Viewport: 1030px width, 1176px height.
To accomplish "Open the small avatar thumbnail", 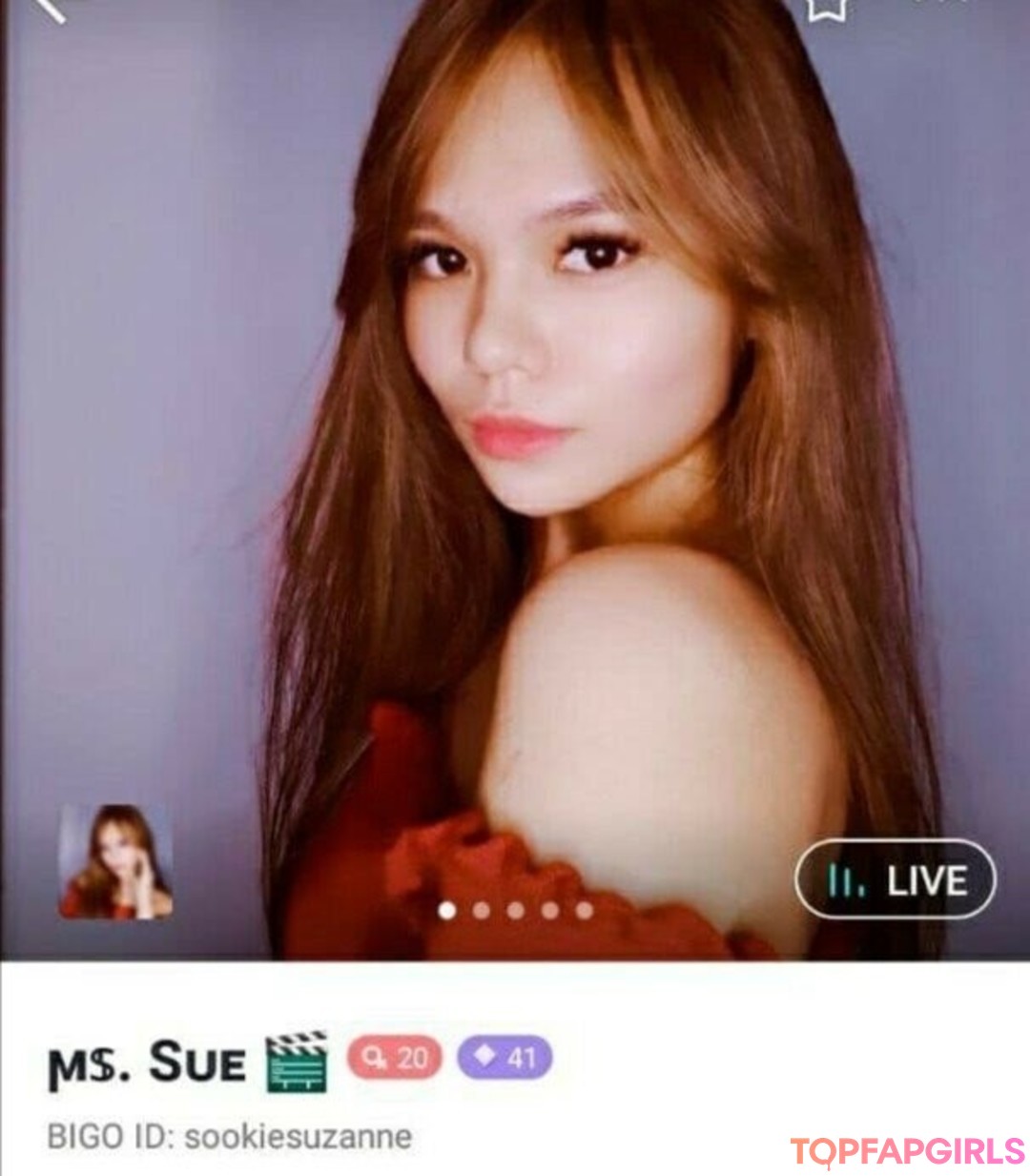I will pos(115,861).
